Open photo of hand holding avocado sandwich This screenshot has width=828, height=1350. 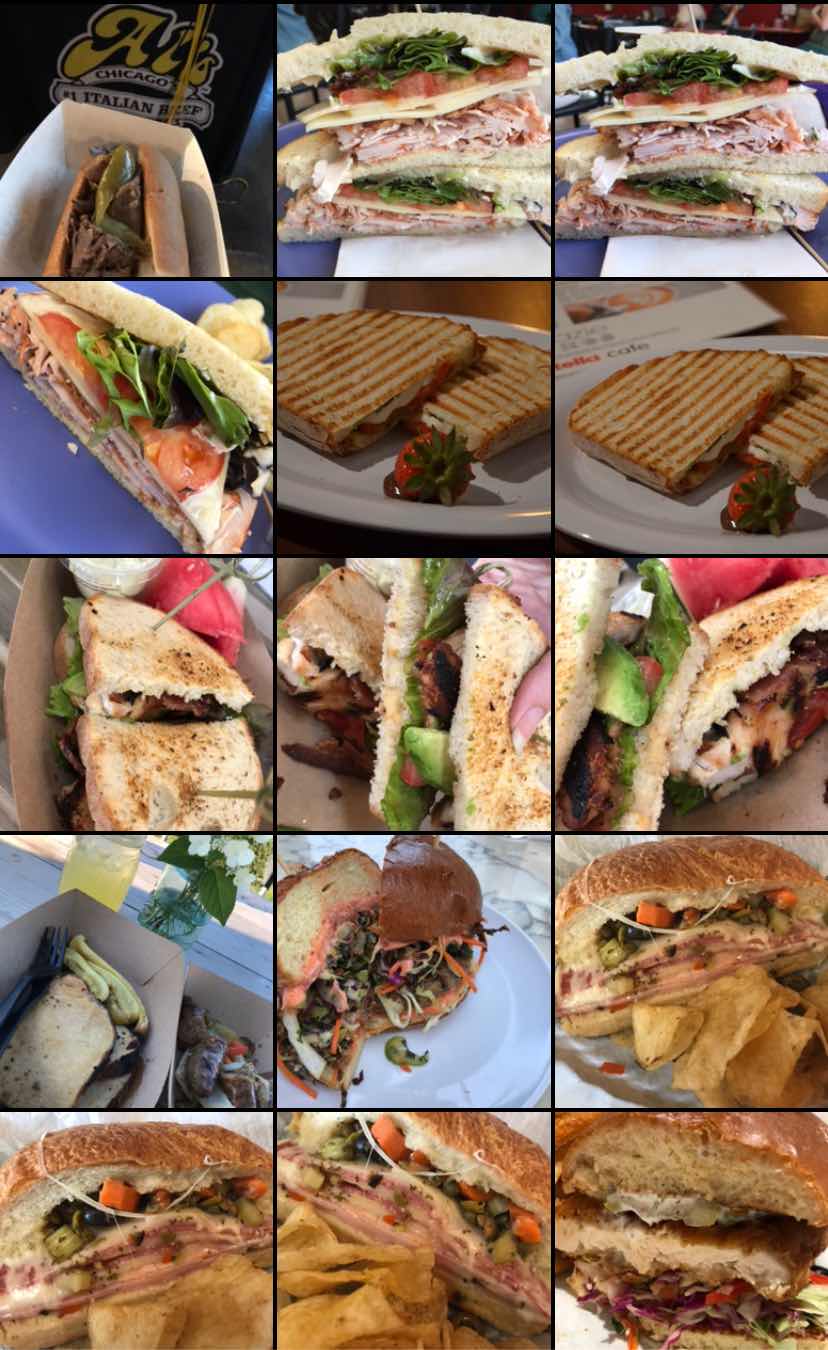[x=413, y=694]
